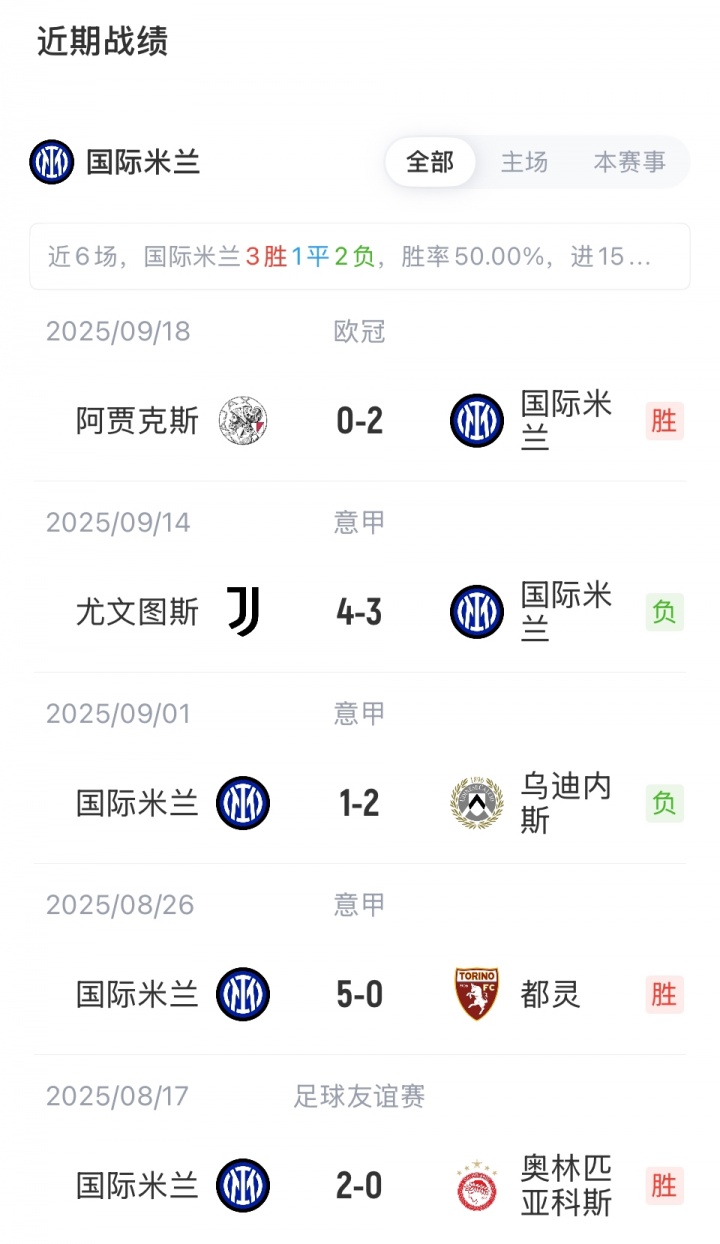Image resolution: width=720 pixels, height=1244 pixels.
Task: Switch to the 主场 tab
Action: click(x=524, y=162)
